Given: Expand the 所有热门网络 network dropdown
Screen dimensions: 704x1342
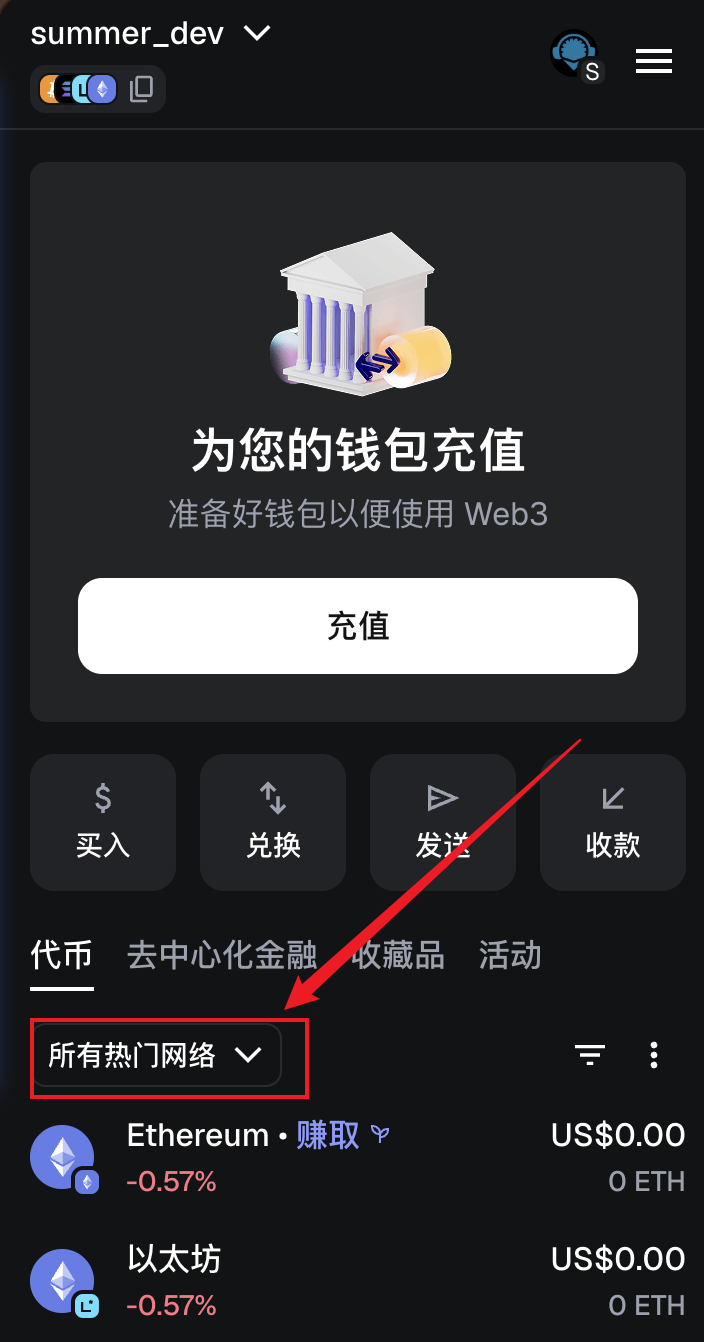Looking at the screenshot, I should pos(157,1055).
